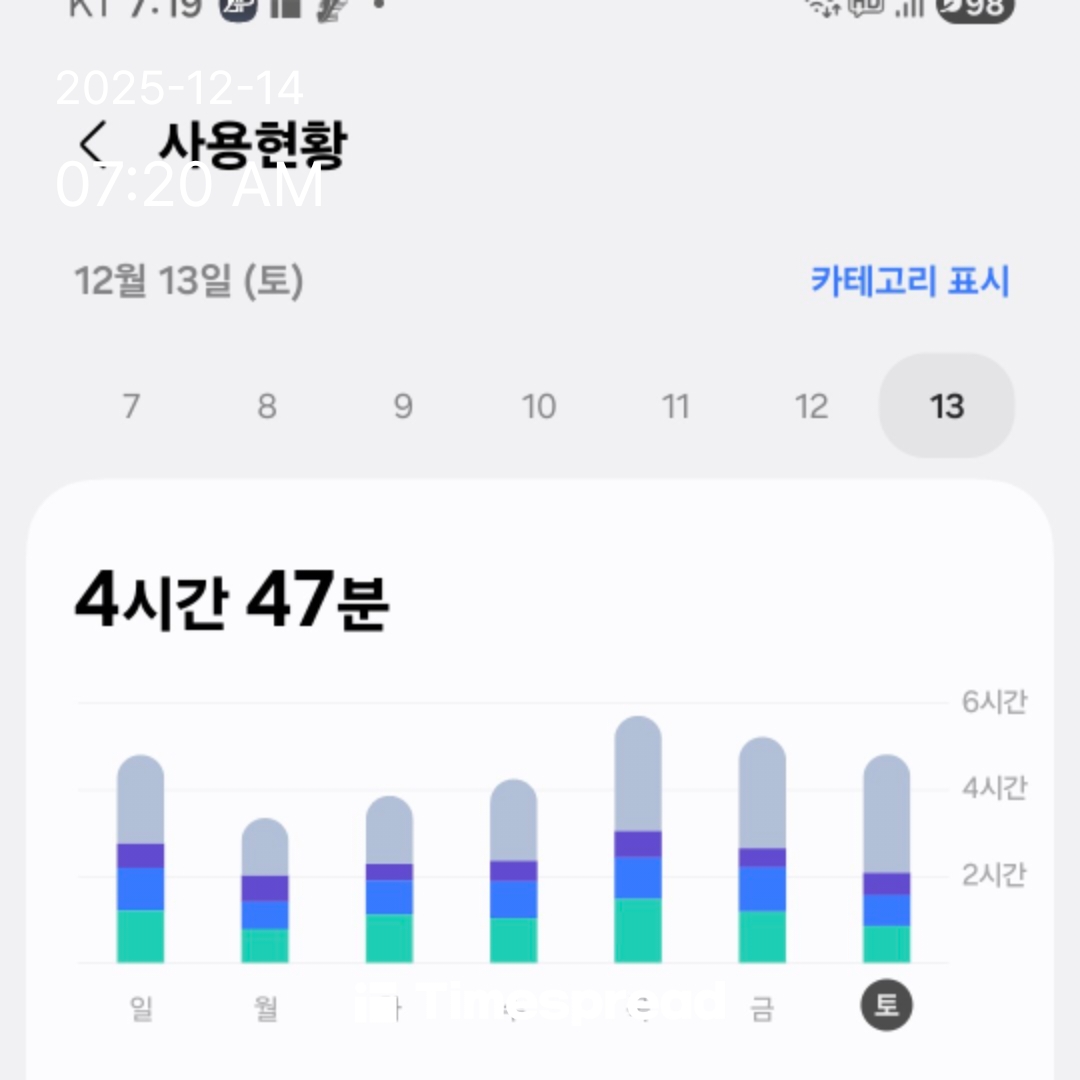Select date 7 in the week row
This screenshot has width=1080, height=1080.
pyautogui.click(x=131, y=406)
